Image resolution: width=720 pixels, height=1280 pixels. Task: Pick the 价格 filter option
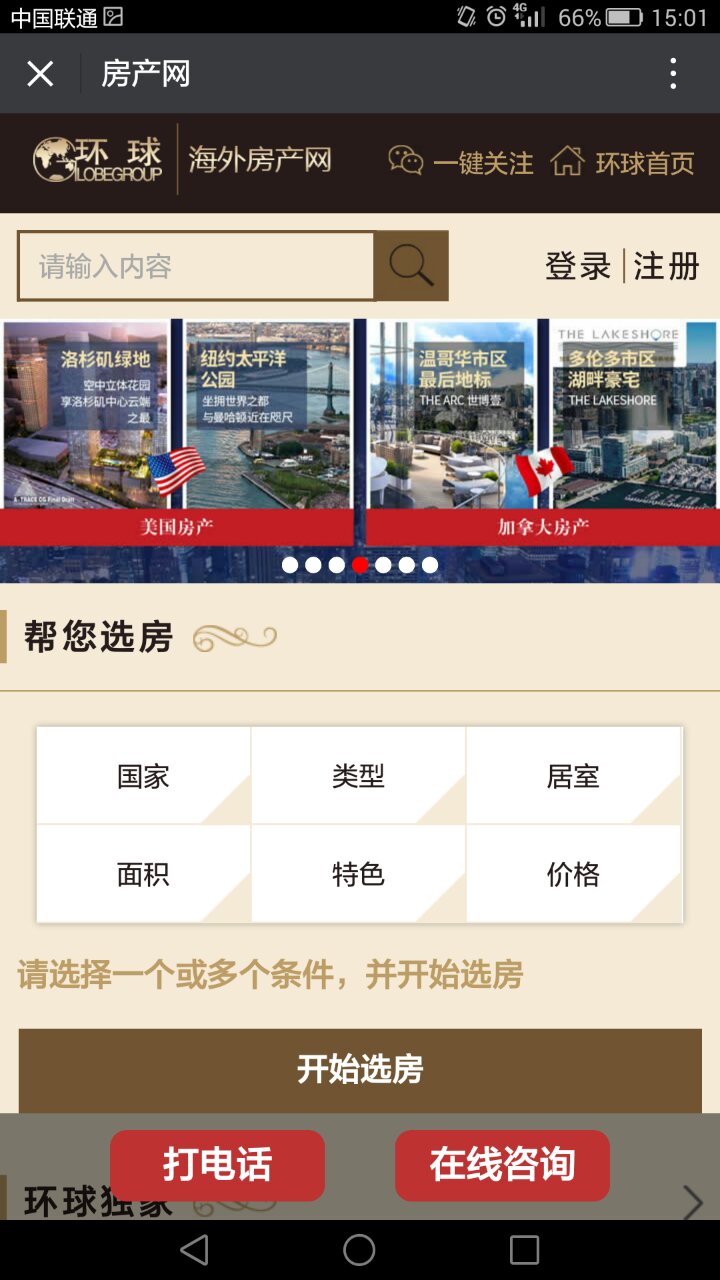pos(573,874)
